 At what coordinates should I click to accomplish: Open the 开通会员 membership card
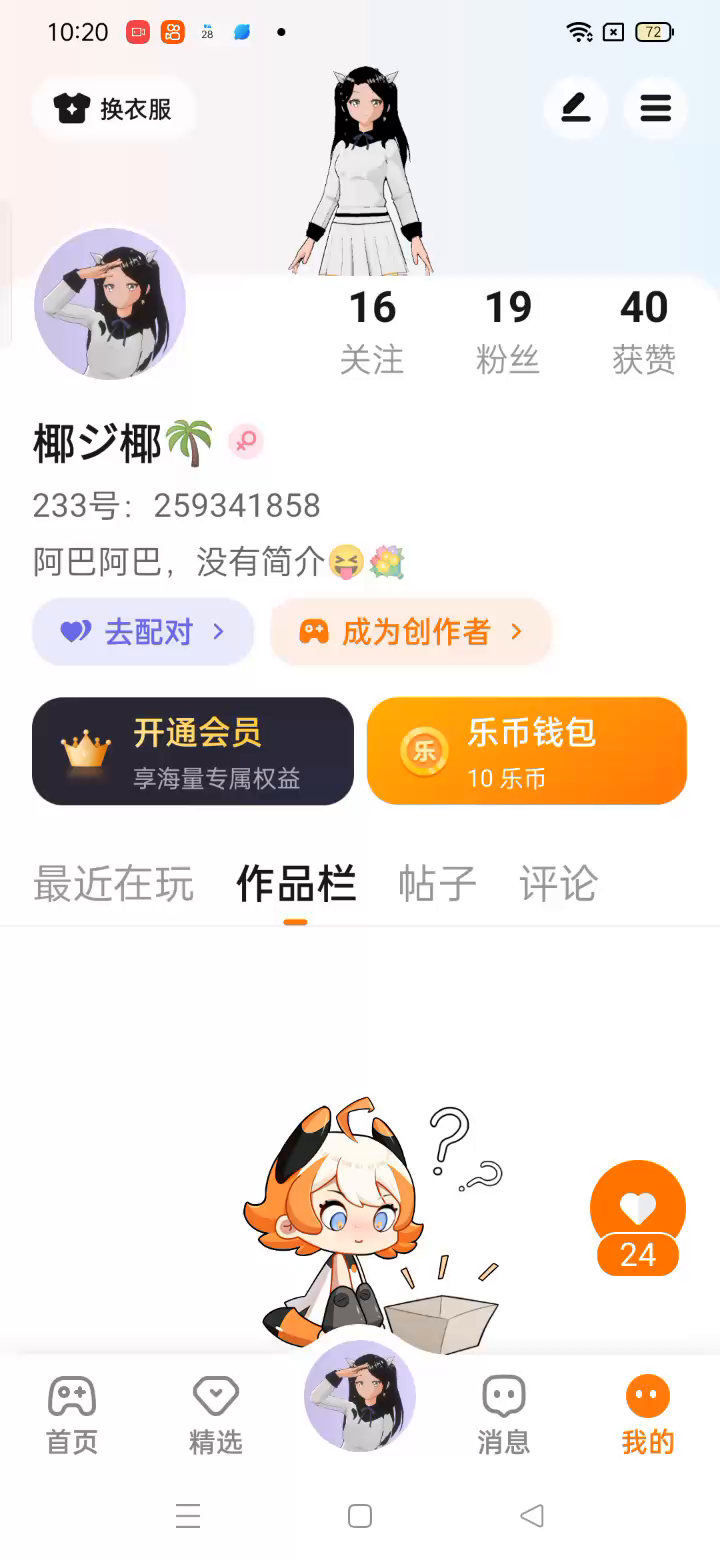(x=193, y=751)
